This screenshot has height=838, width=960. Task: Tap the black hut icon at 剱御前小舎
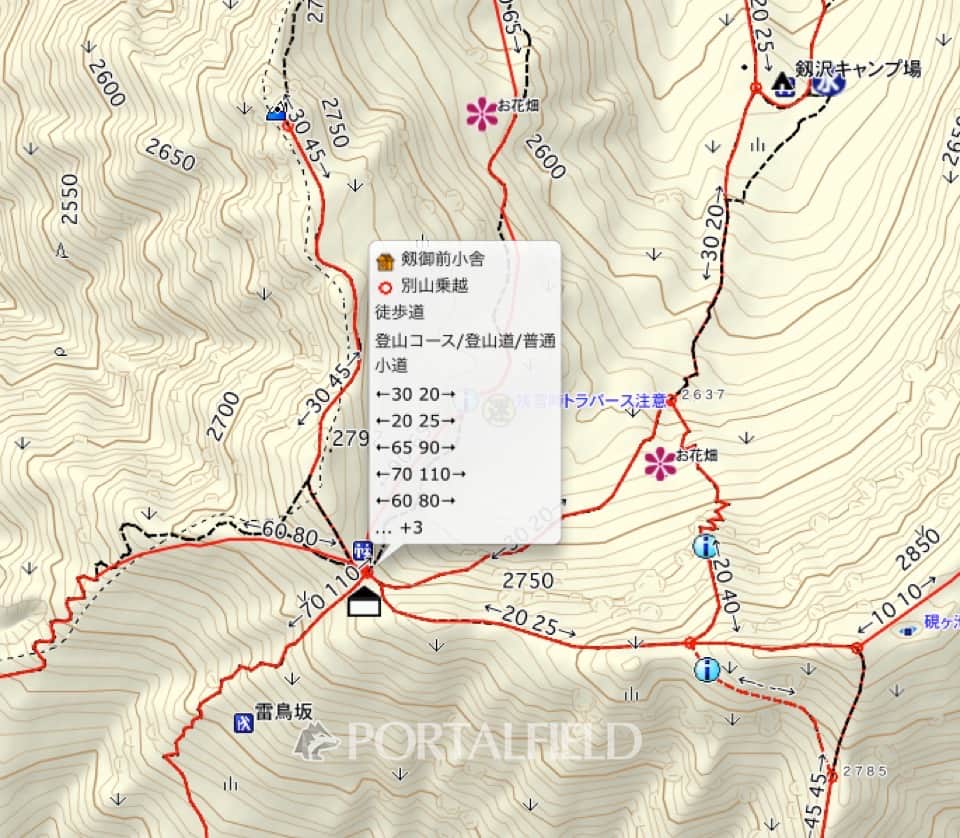[364, 602]
